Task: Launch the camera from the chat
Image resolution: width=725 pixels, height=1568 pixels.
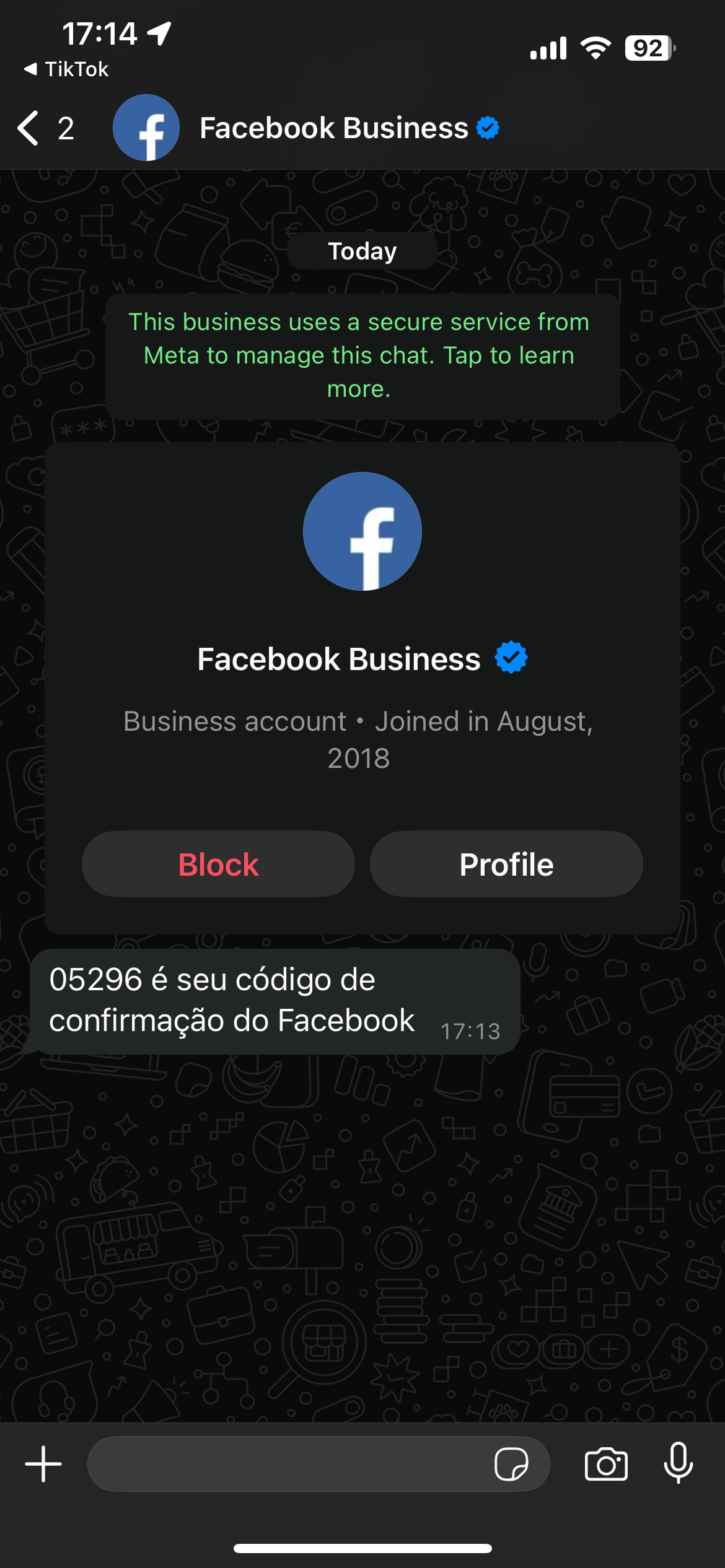Action: click(606, 1464)
